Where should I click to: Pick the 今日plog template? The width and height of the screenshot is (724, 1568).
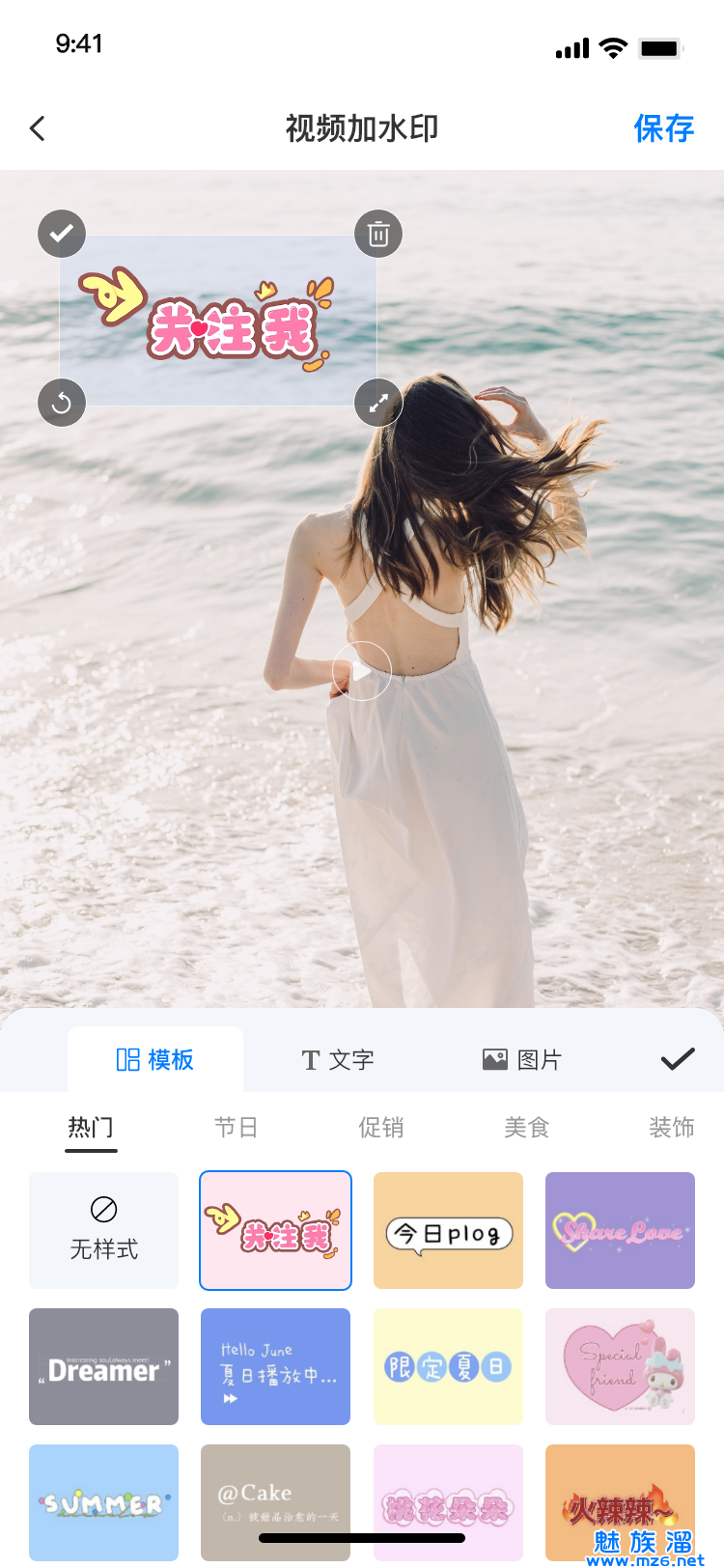pos(448,1230)
